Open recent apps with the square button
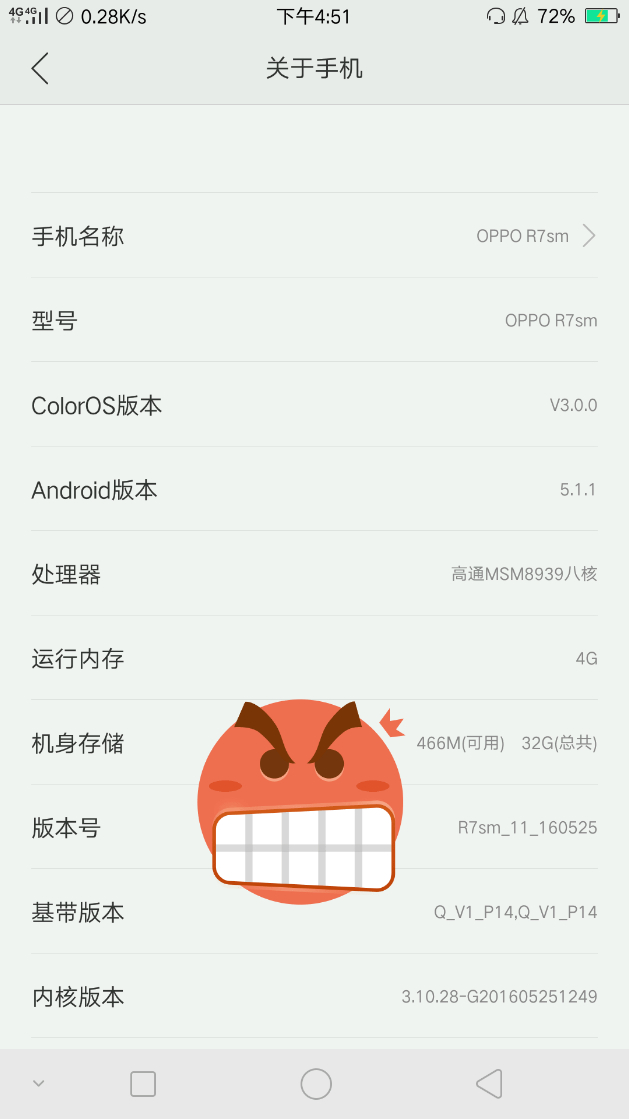This screenshot has width=629, height=1119. coord(143,1083)
